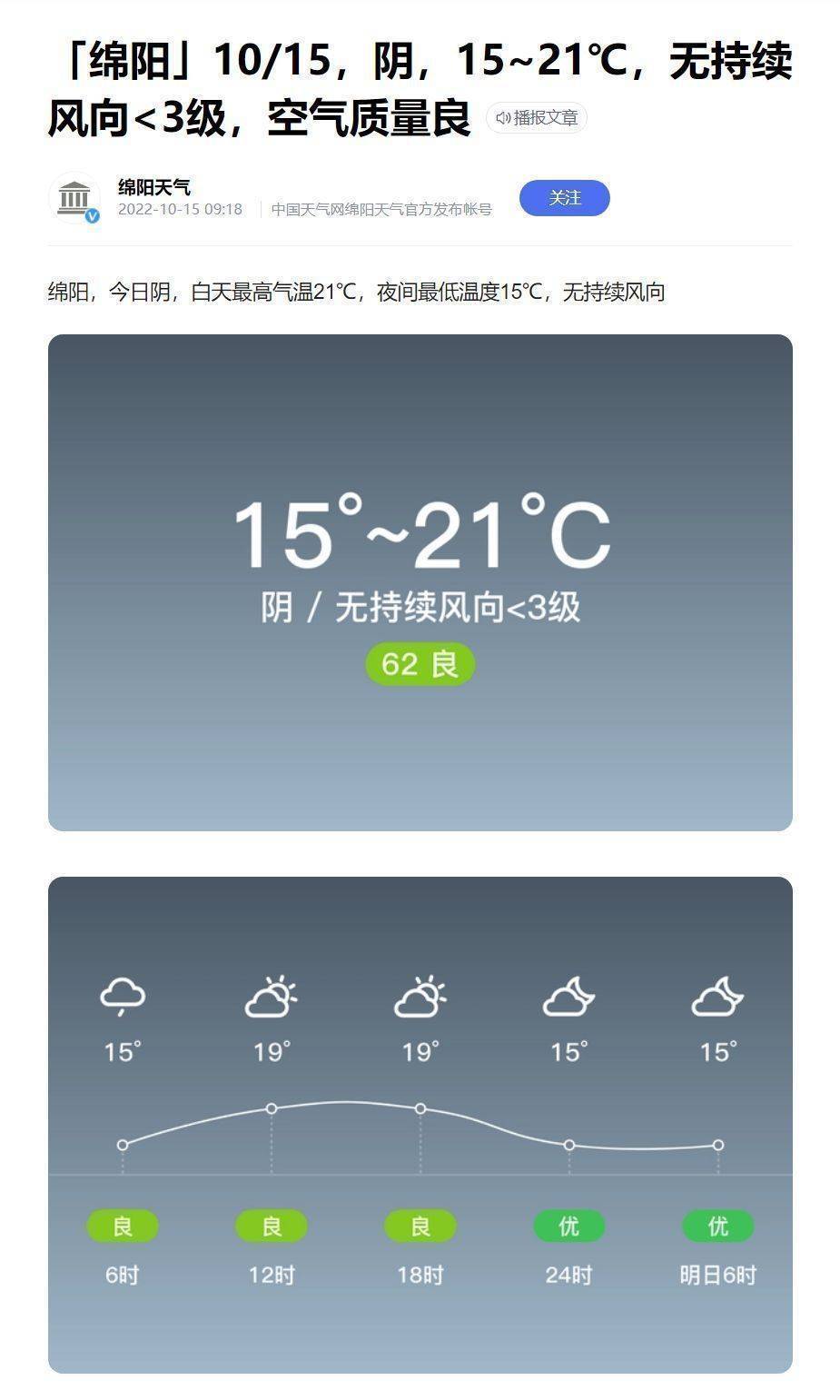Tap the 播报文章 read-aloud button

click(x=537, y=118)
